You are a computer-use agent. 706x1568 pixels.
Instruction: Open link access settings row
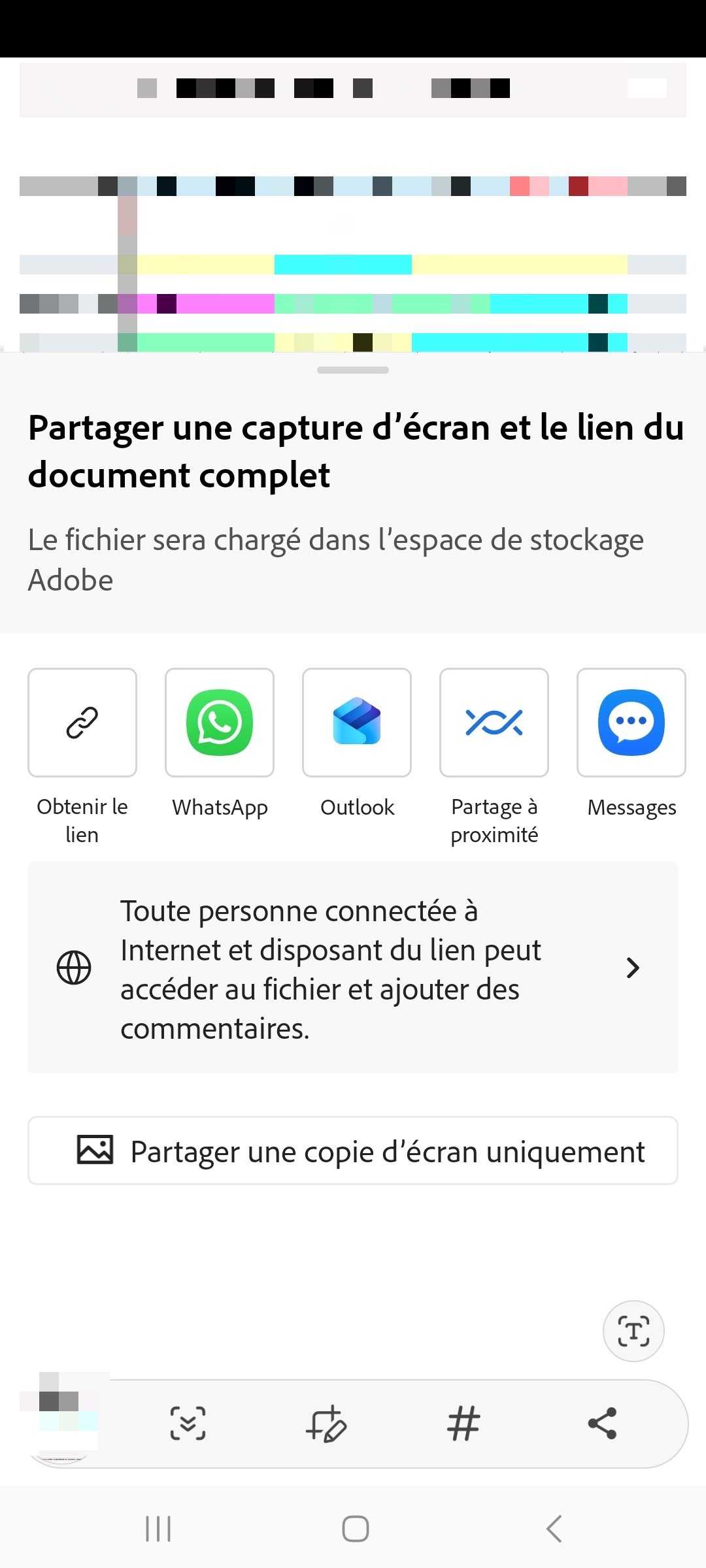click(353, 968)
